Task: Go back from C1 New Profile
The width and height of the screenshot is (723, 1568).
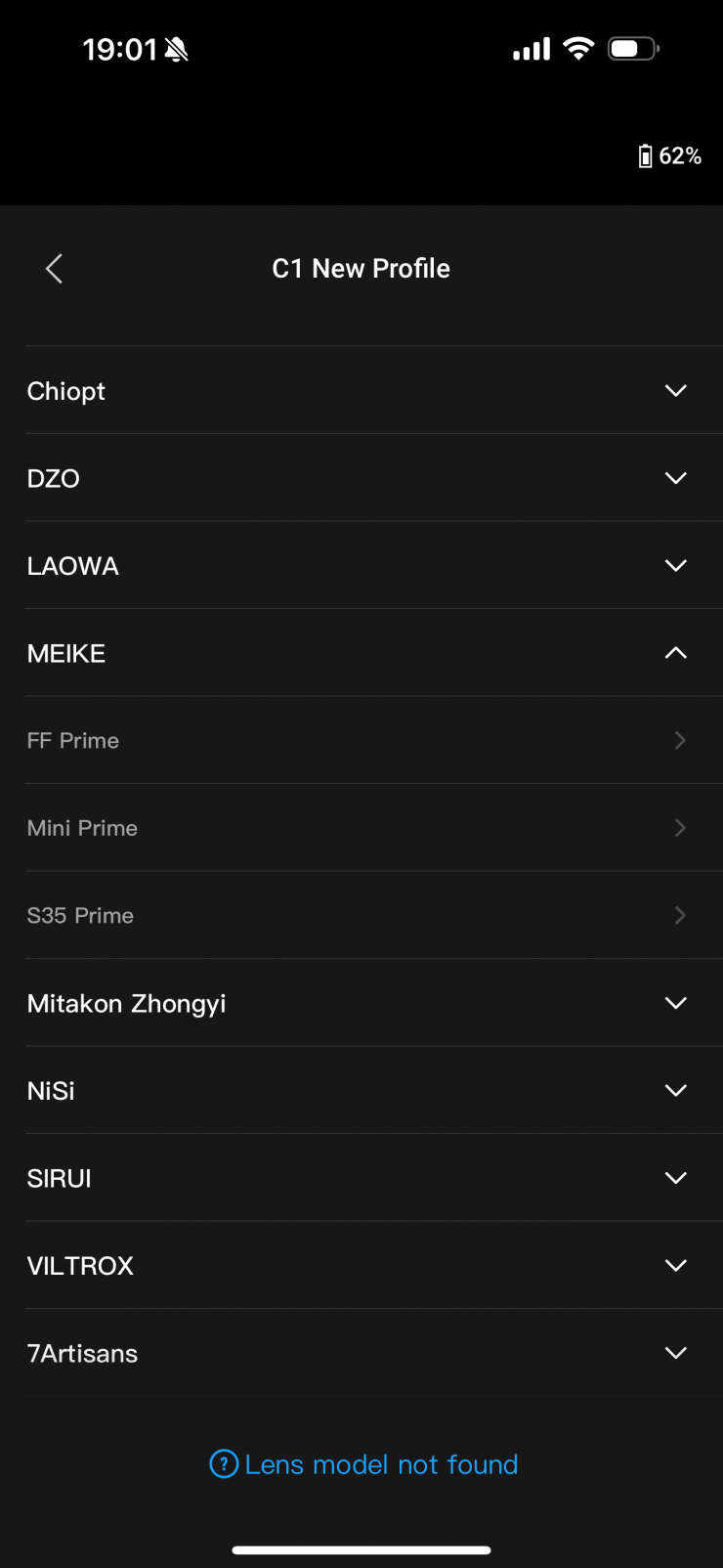Action: pyautogui.click(x=55, y=269)
